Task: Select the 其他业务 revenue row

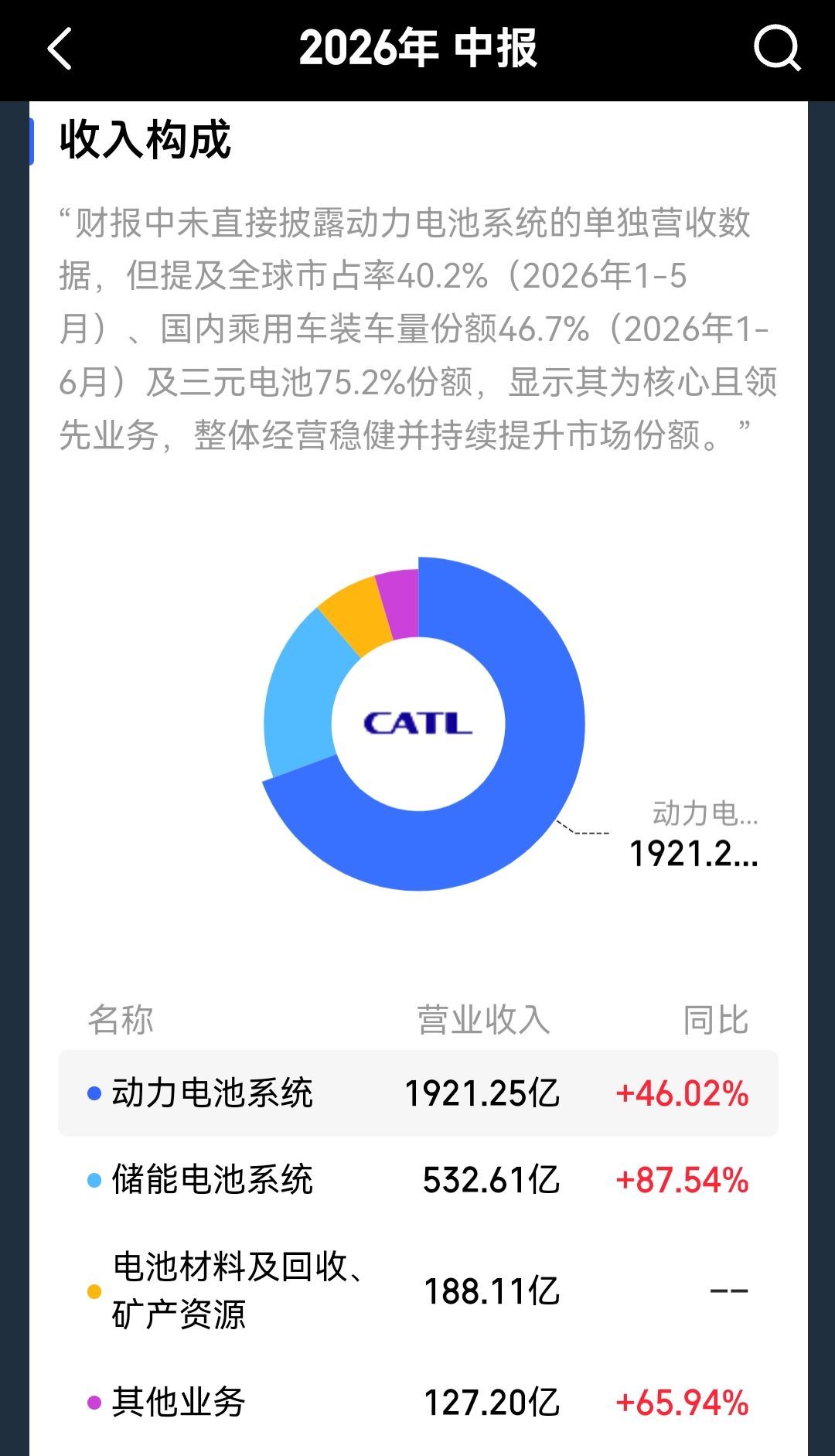Action: [418, 1402]
